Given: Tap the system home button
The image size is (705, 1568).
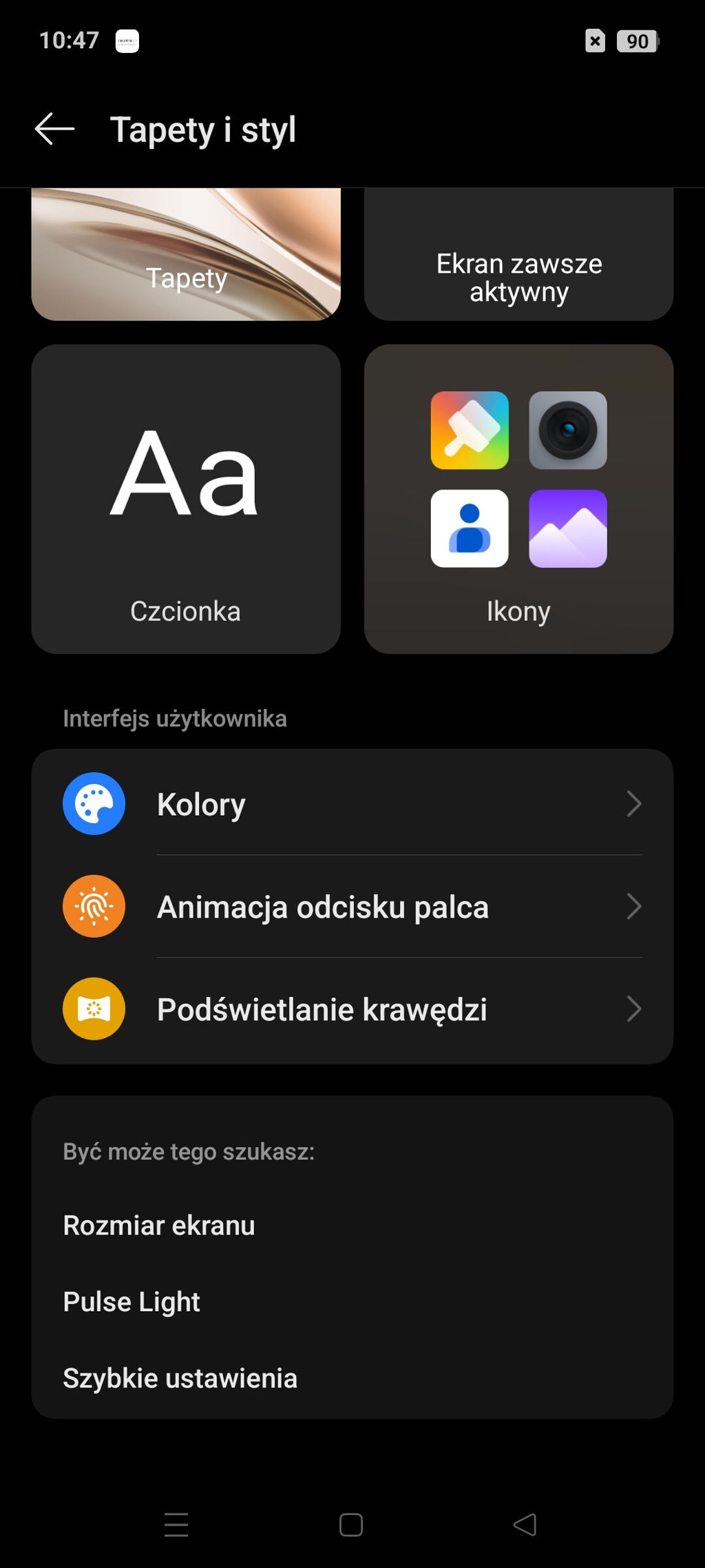Looking at the screenshot, I should point(351,1525).
